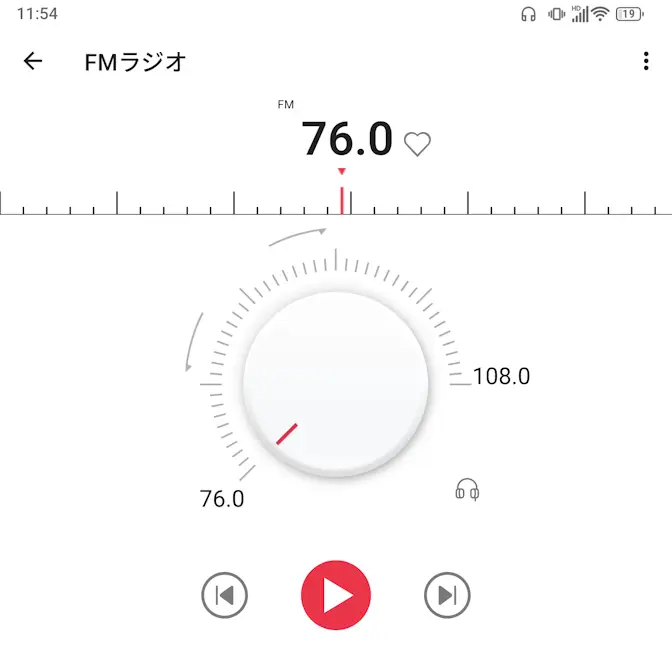Favorite the 76.0 FM station
This screenshot has height=672, width=672.
tap(417, 145)
